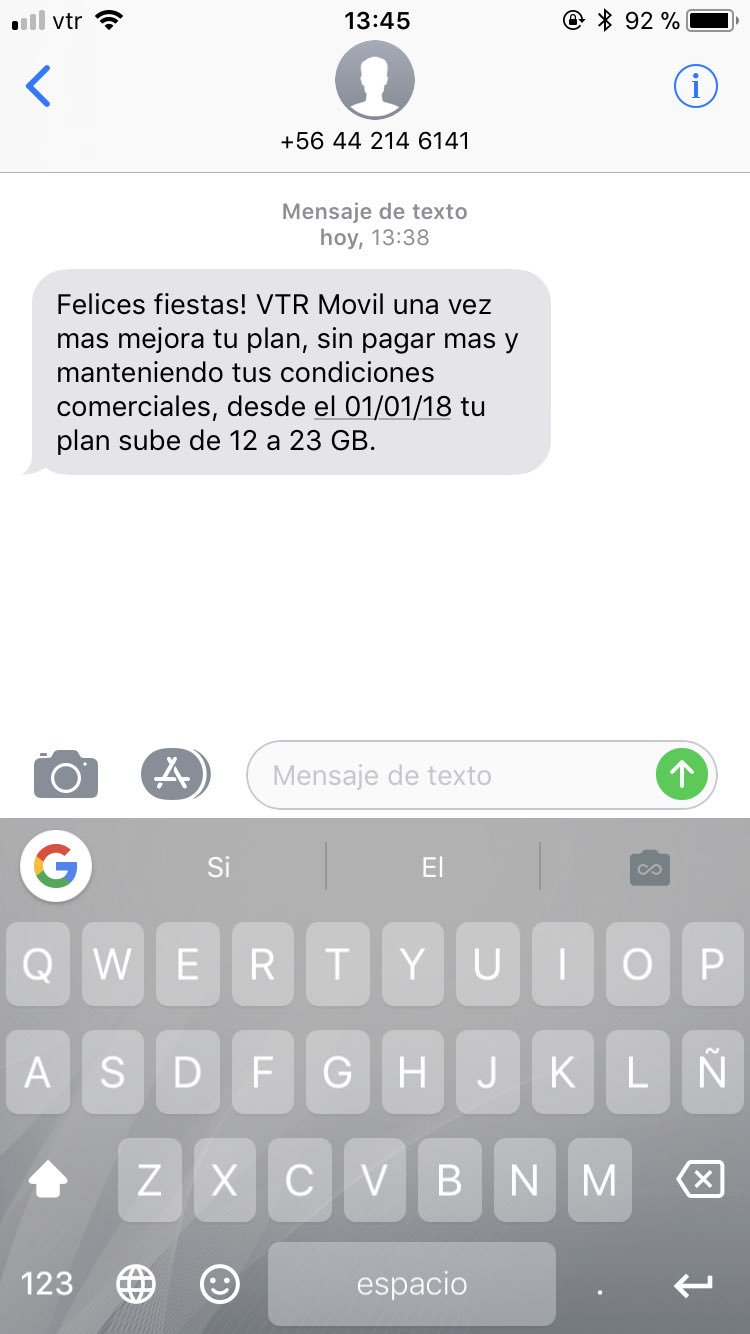Open the one-handed mode keyboard icon
The width and height of the screenshot is (750, 1334).
click(649, 867)
